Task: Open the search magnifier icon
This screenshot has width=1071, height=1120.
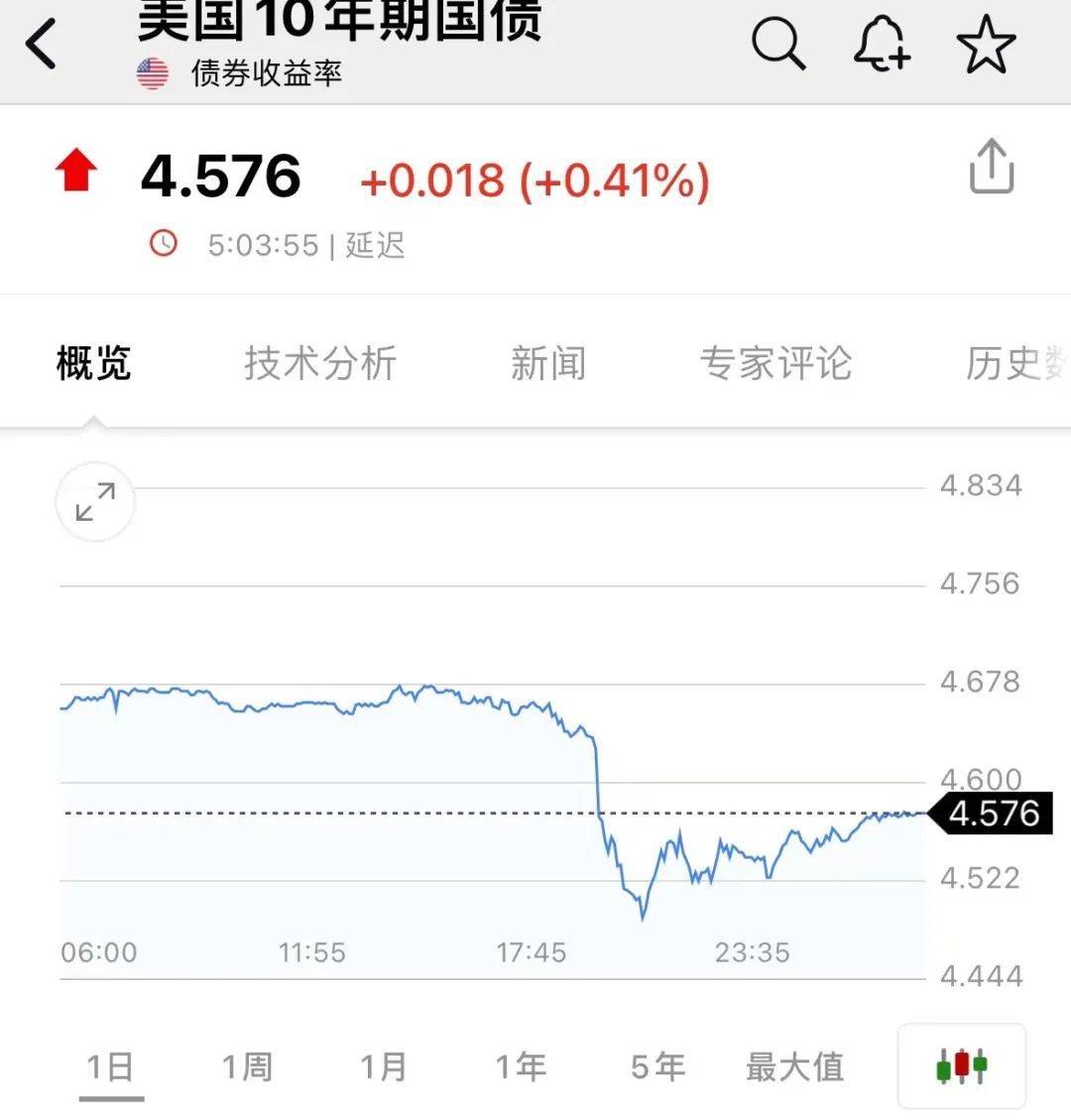Action: pos(777,45)
